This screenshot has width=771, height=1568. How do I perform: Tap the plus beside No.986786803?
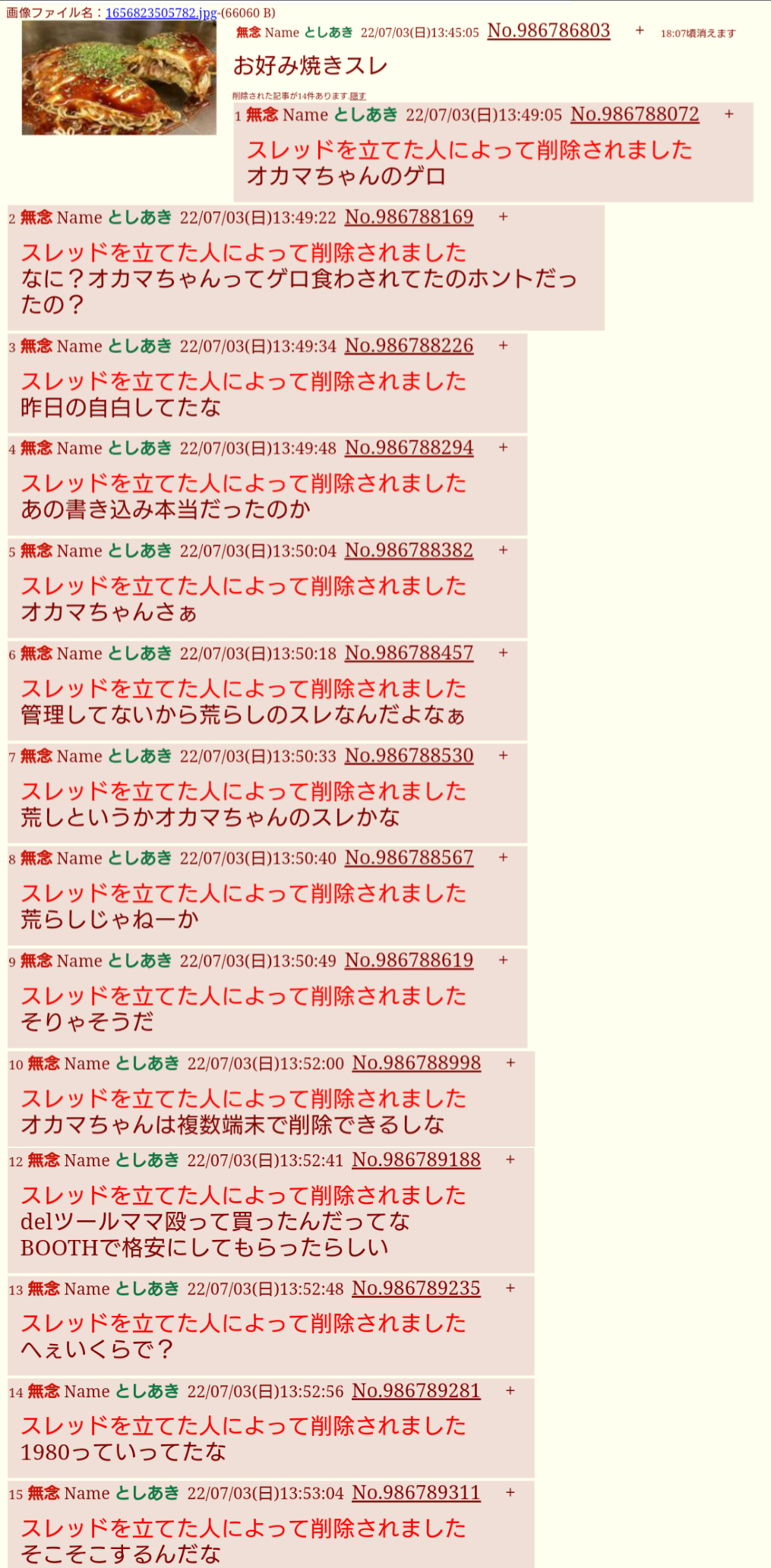[640, 30]
